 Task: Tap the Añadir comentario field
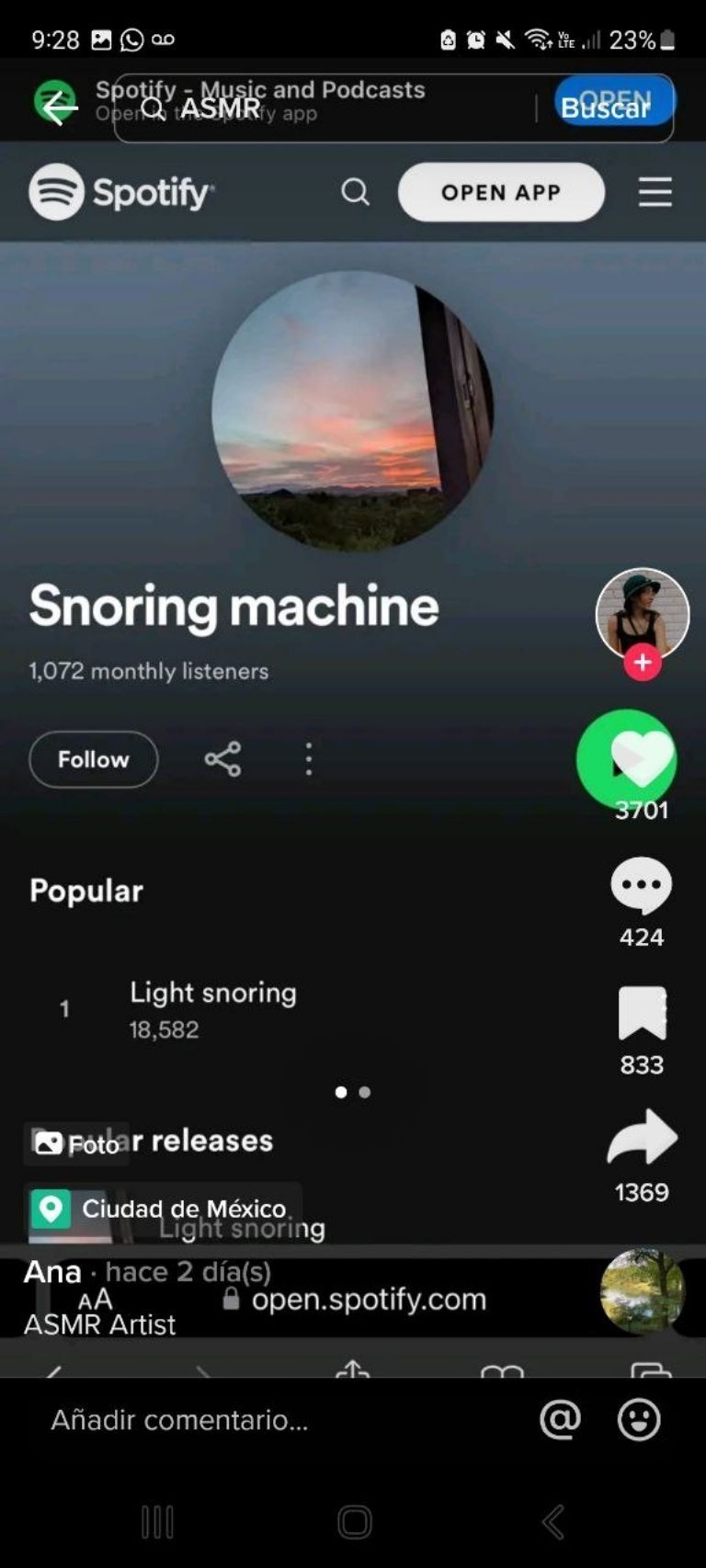276,1420
